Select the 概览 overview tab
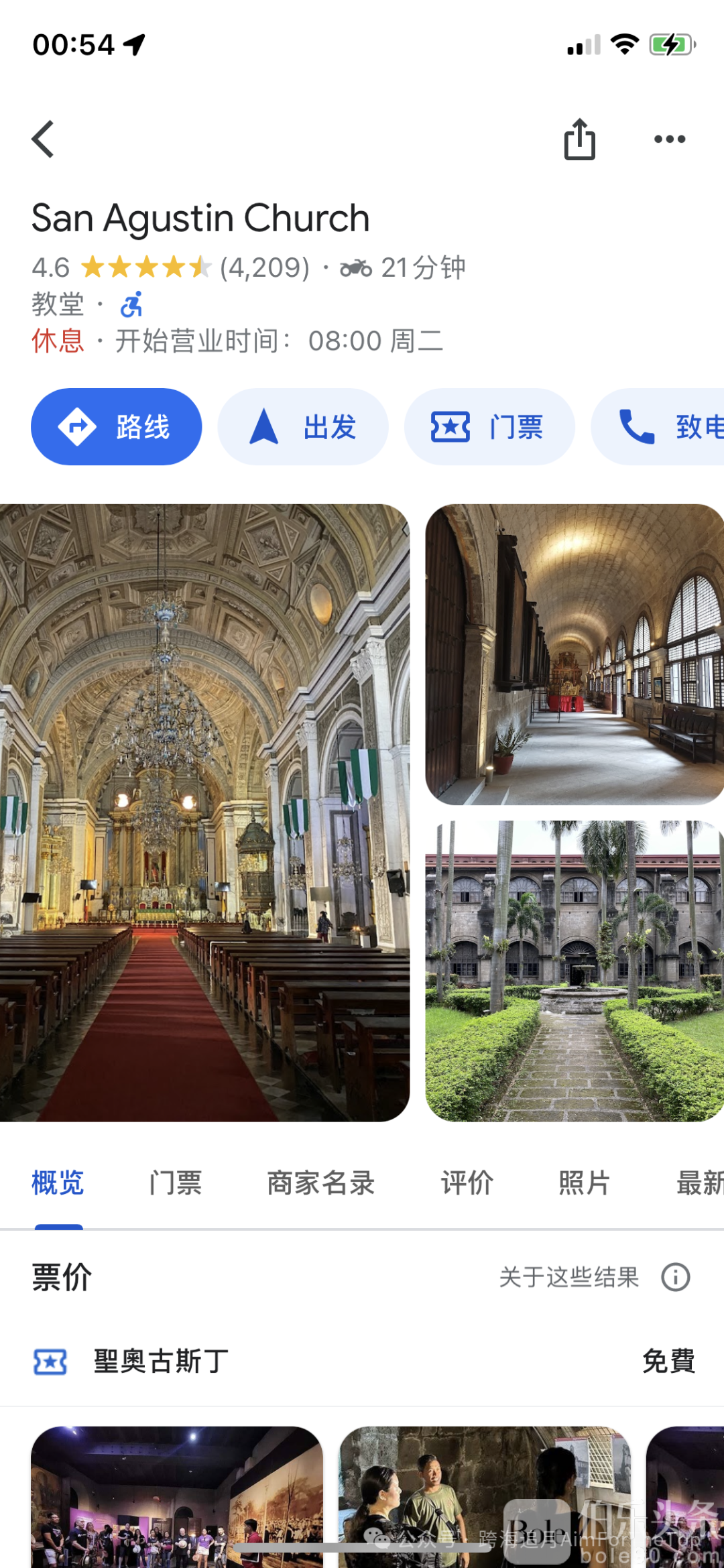 coord(58,1183)
